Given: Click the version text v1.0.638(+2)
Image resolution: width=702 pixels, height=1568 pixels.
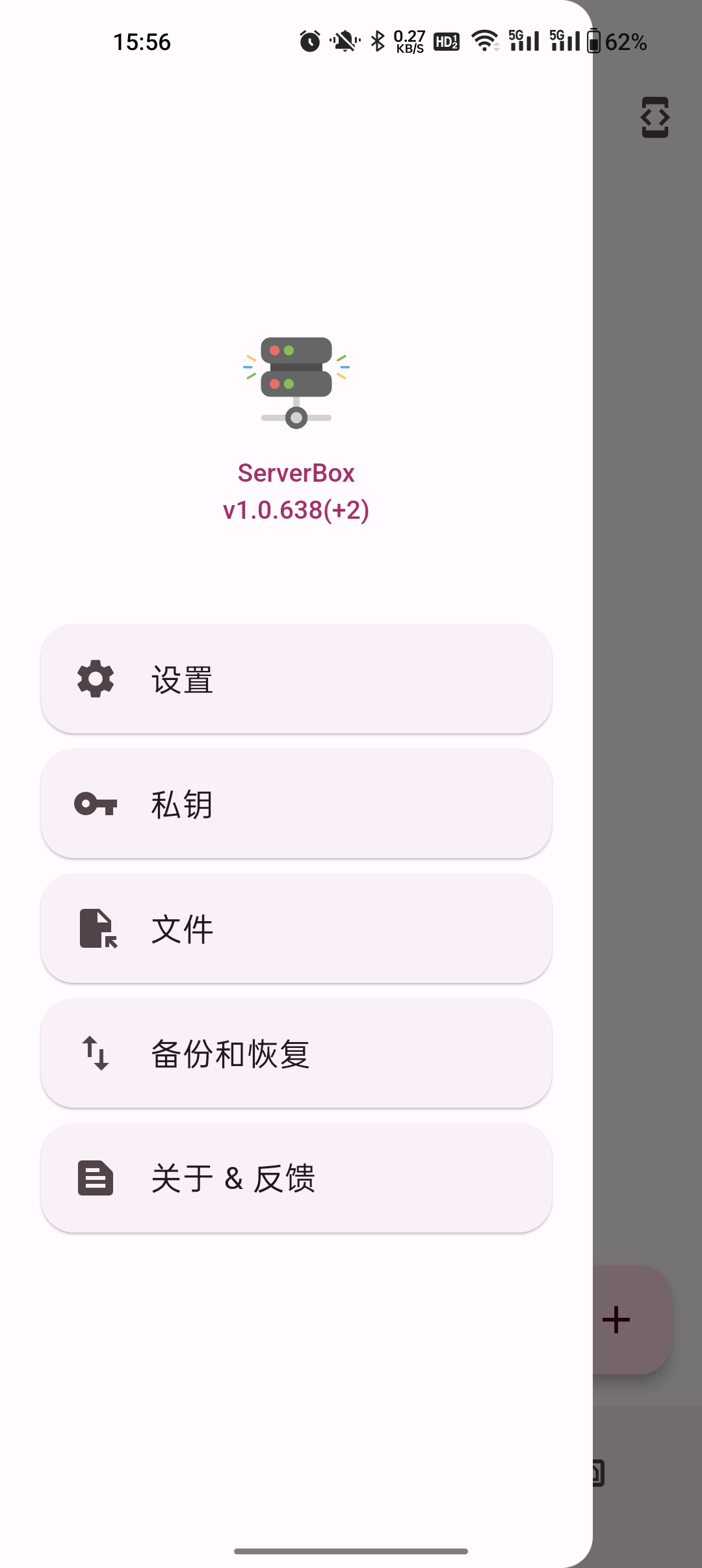Looking at the screenshot, I should point(294,510).
